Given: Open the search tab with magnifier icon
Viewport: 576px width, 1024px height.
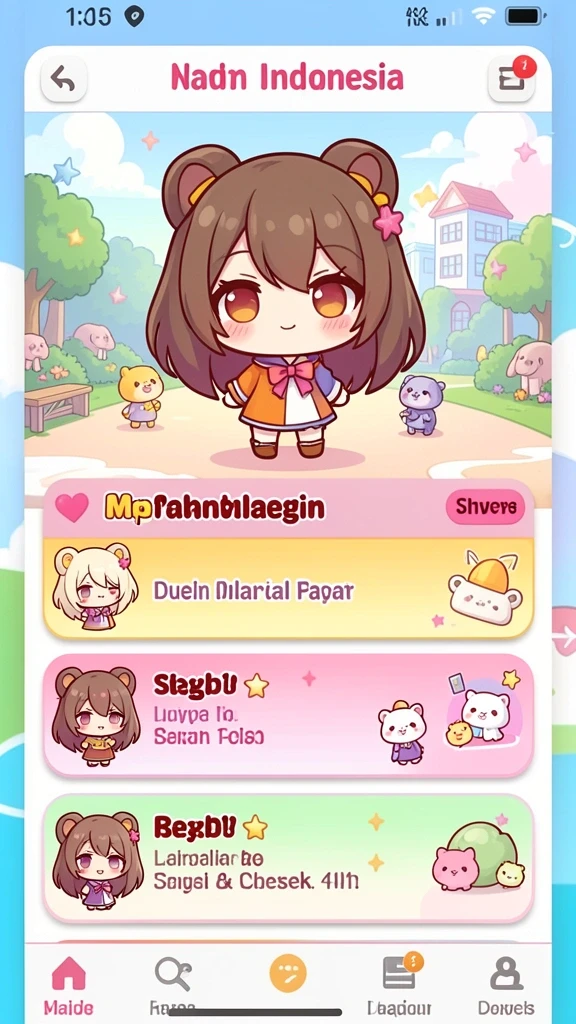Looking at the screenshot, I should 173,985.
